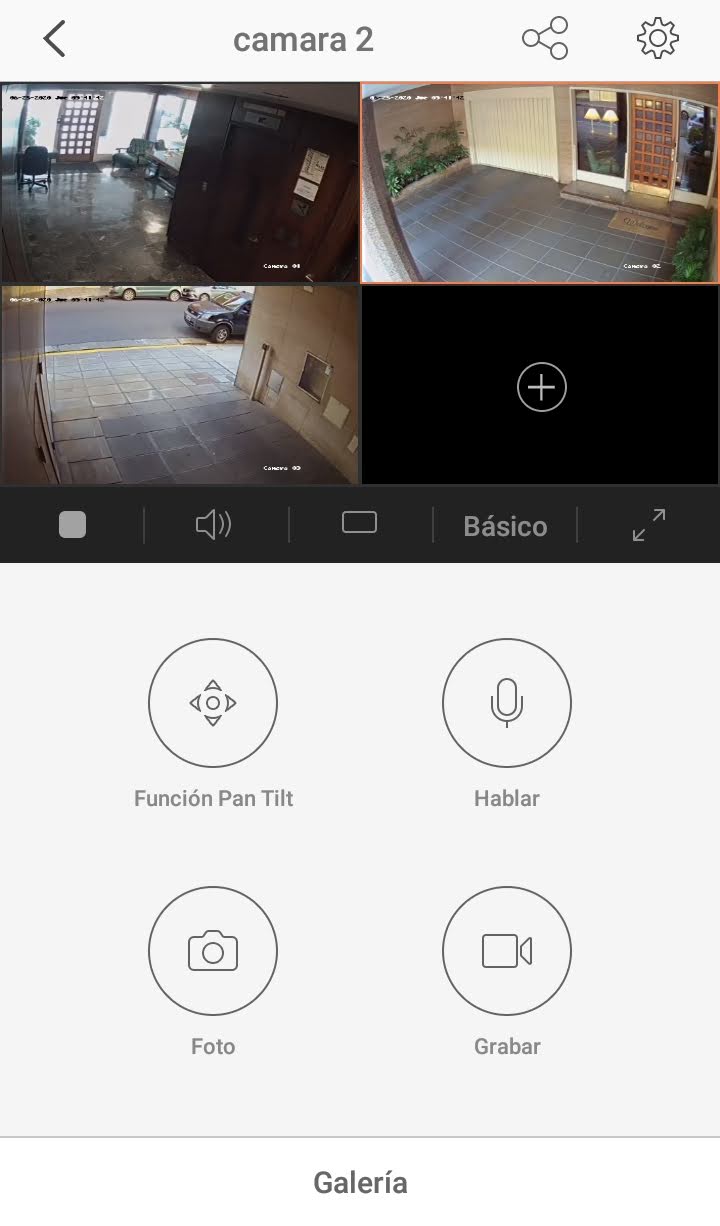The width and height of the screenshot is (720, 1226).
Task: Share this camera
Action: coord(545,39)
